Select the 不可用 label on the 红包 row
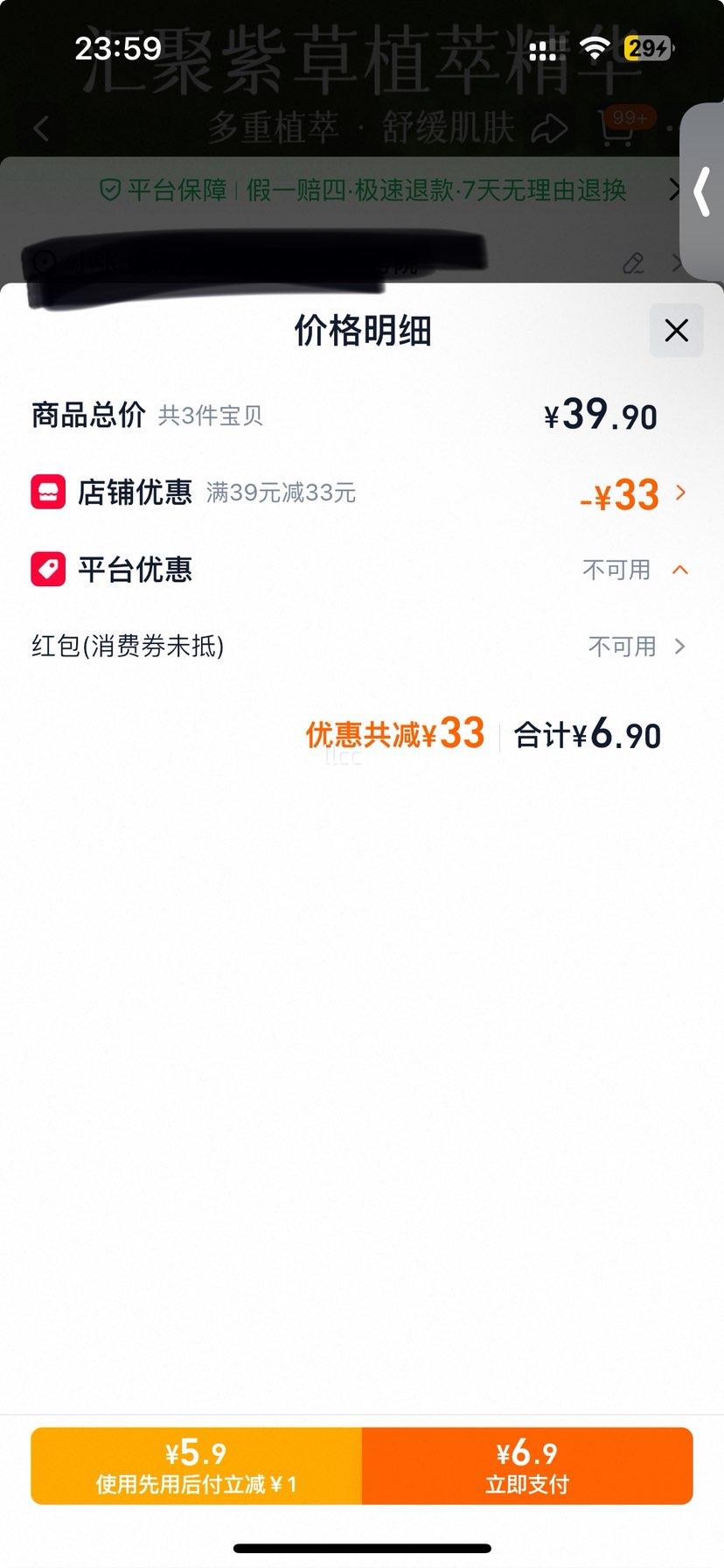The height and width of the screenshot is (1568, 724). coord(623,647)
